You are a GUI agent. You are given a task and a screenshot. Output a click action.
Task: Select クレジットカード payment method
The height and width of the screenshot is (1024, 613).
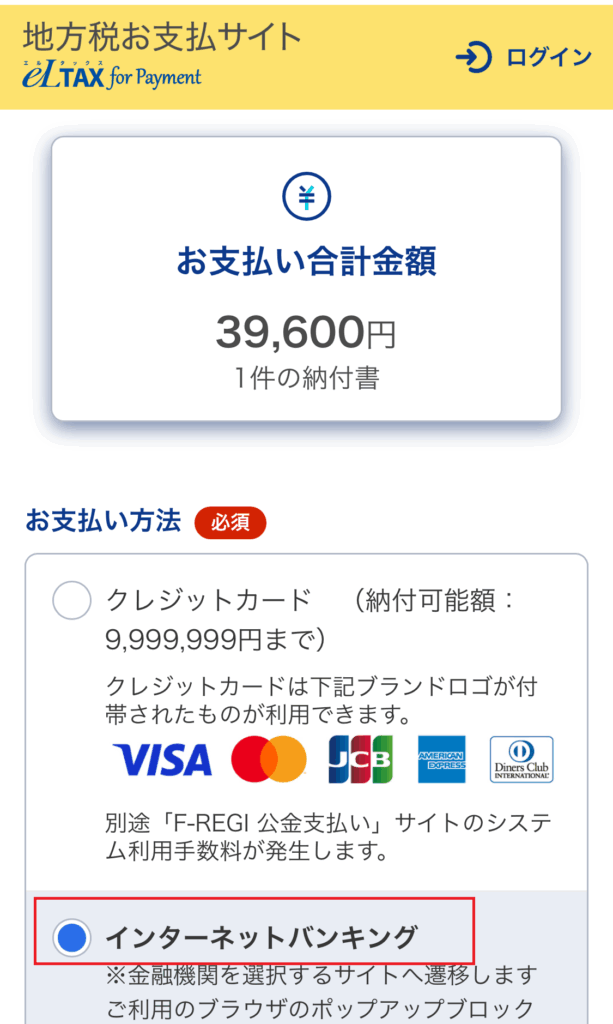point(72,600)
